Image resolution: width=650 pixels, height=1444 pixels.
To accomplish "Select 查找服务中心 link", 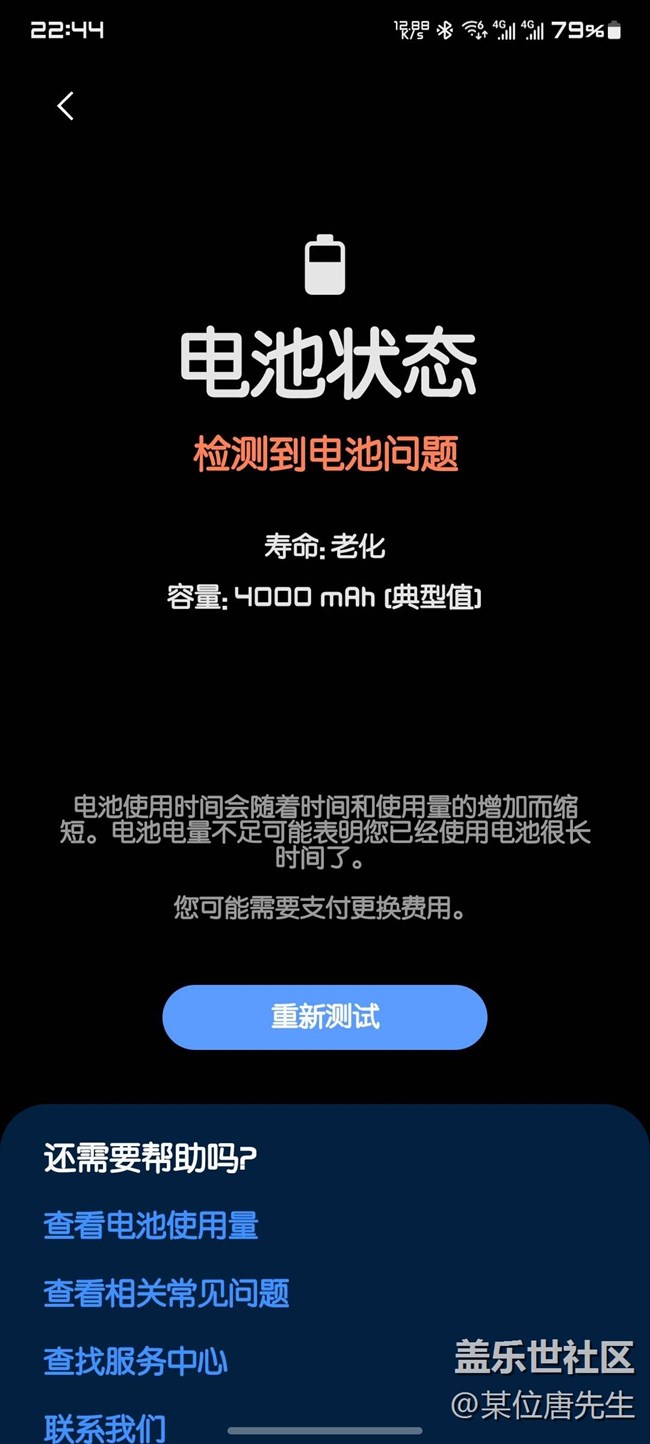I will point(135,1361).
